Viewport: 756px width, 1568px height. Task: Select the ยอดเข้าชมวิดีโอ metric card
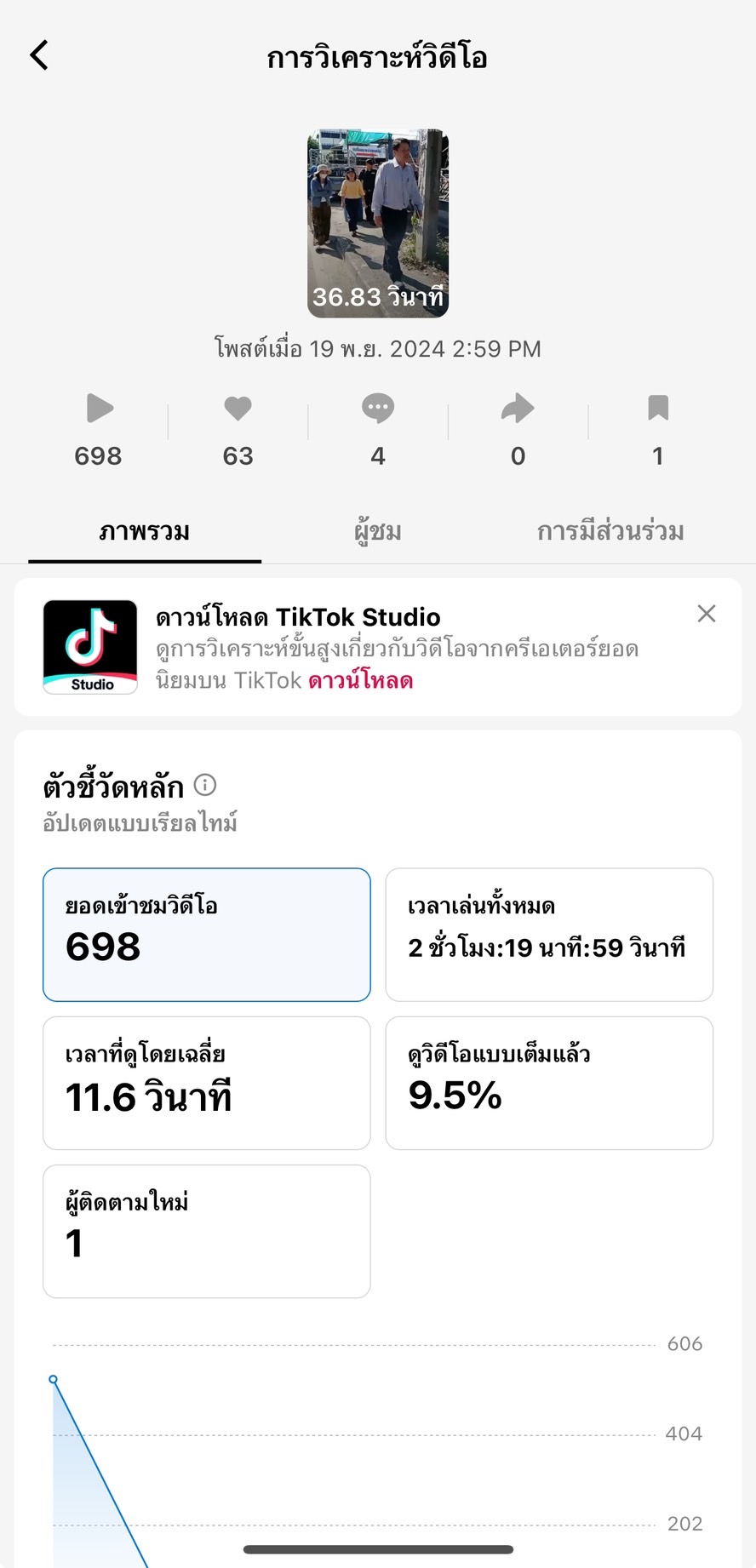(207, 935)
